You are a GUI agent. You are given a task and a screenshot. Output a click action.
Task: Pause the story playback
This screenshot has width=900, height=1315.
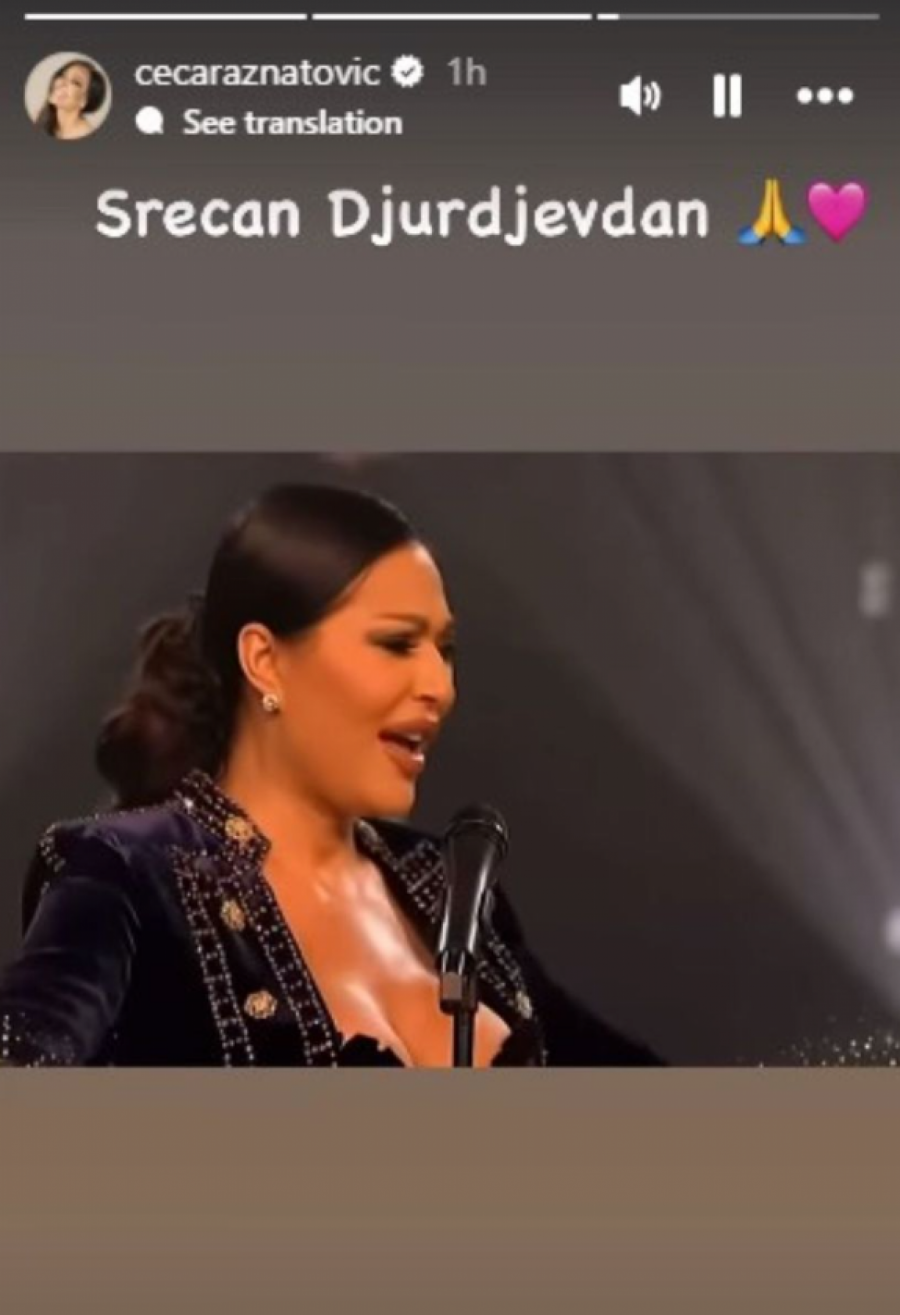pyautogui.click(x=727, y=96)
